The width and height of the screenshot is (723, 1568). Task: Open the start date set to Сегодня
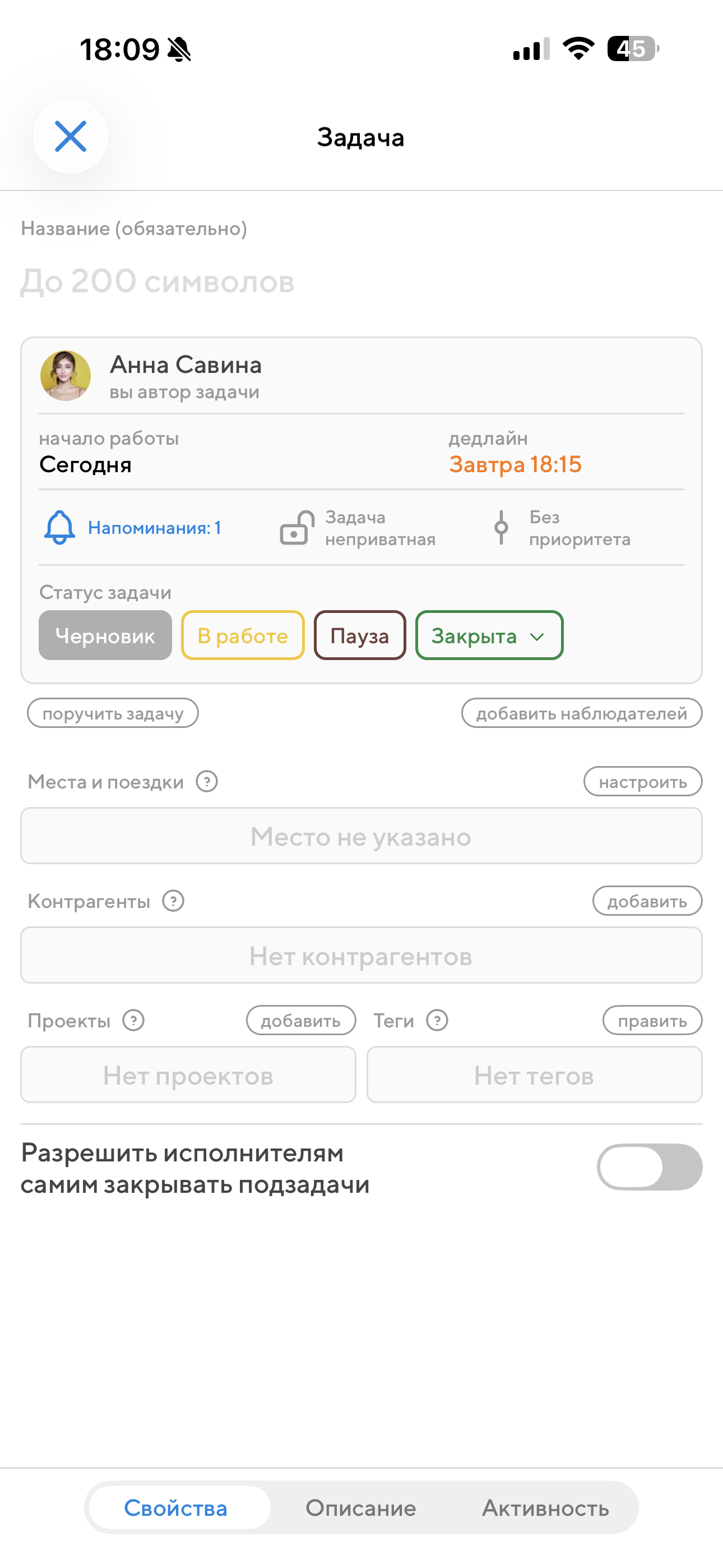point(85,464)
